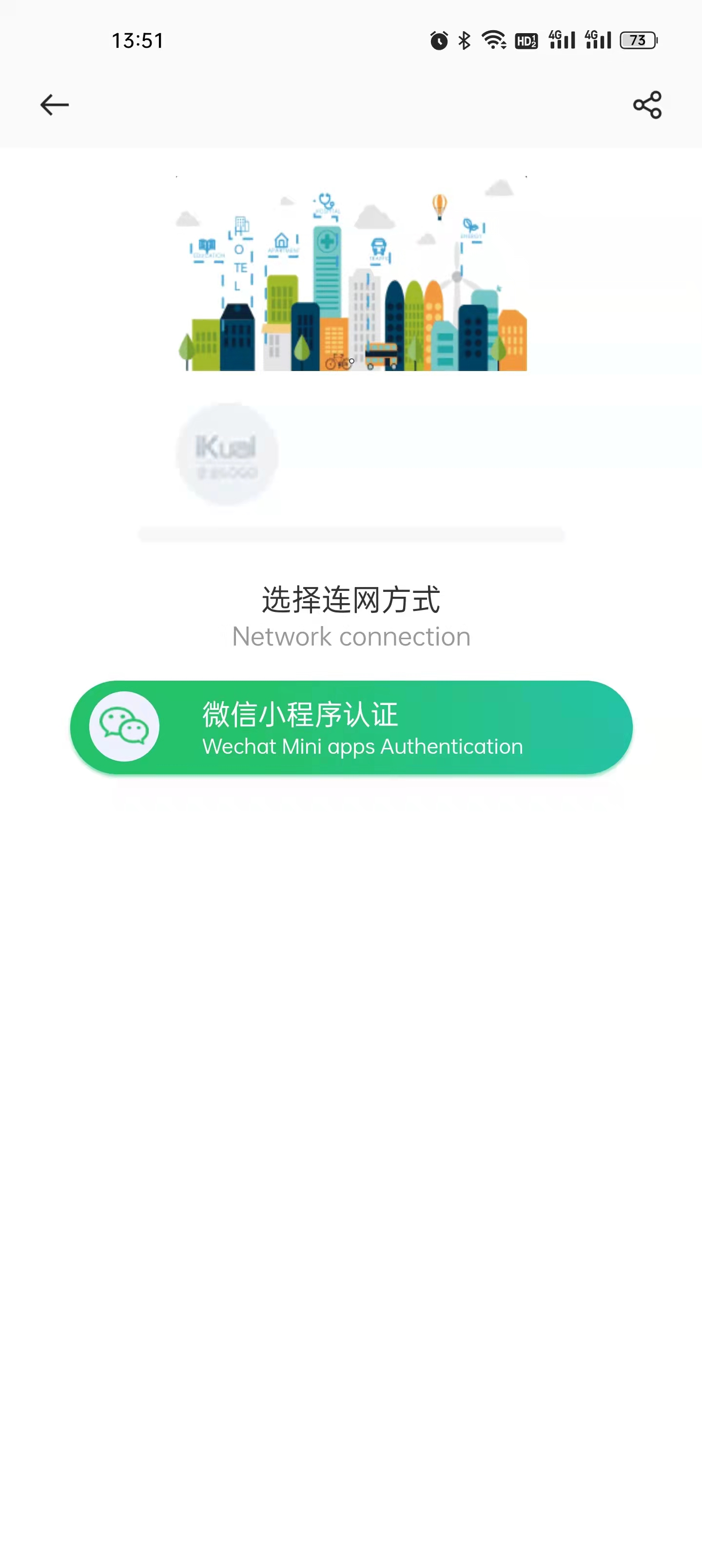This screenshot has width=702, height=1568.
Task: Go back using the arrow icon
Action: tap(54, 105)
